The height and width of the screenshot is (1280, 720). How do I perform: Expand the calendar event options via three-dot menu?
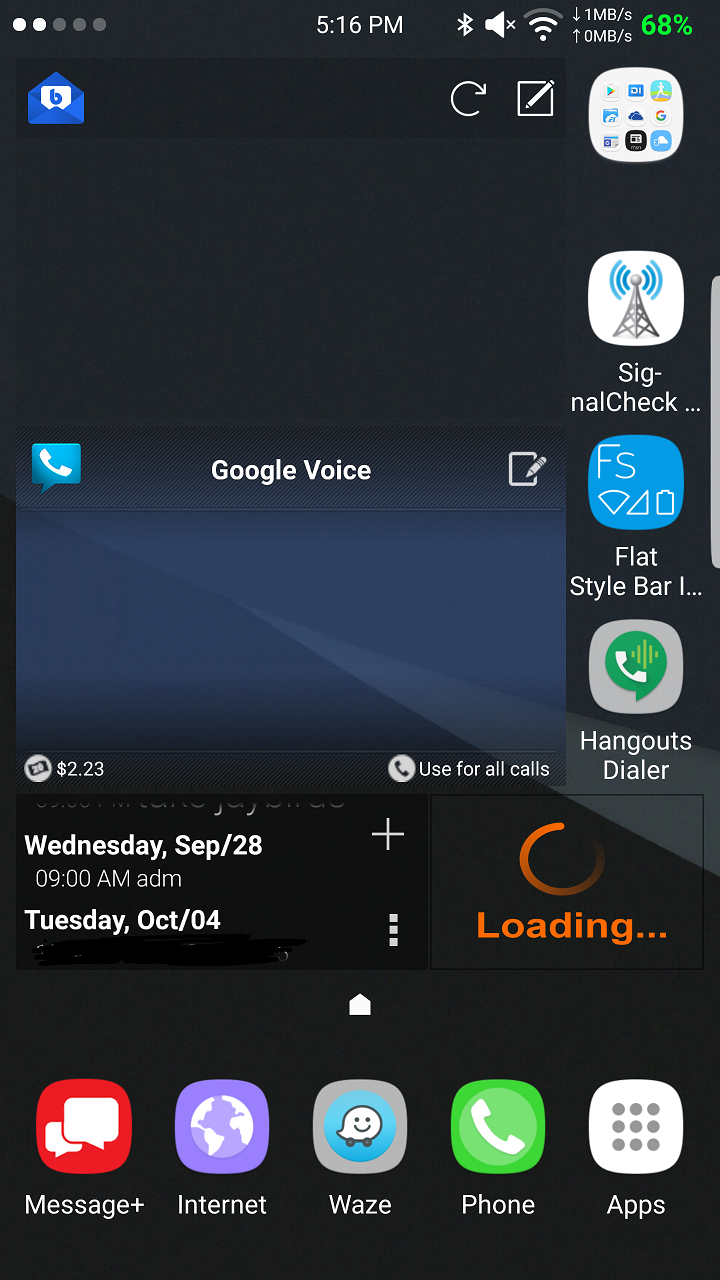[x=393, y=930]
